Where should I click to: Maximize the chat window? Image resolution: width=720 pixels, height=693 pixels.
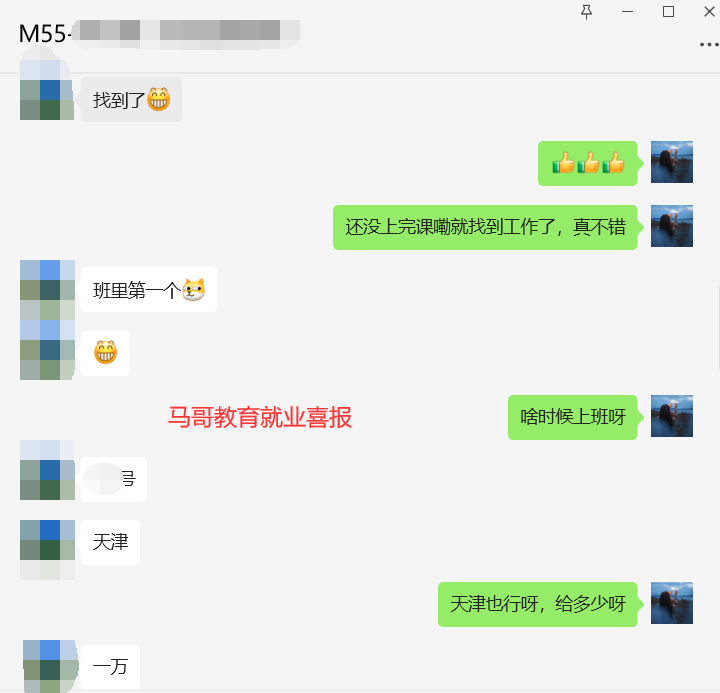click(x=669, y=11)
